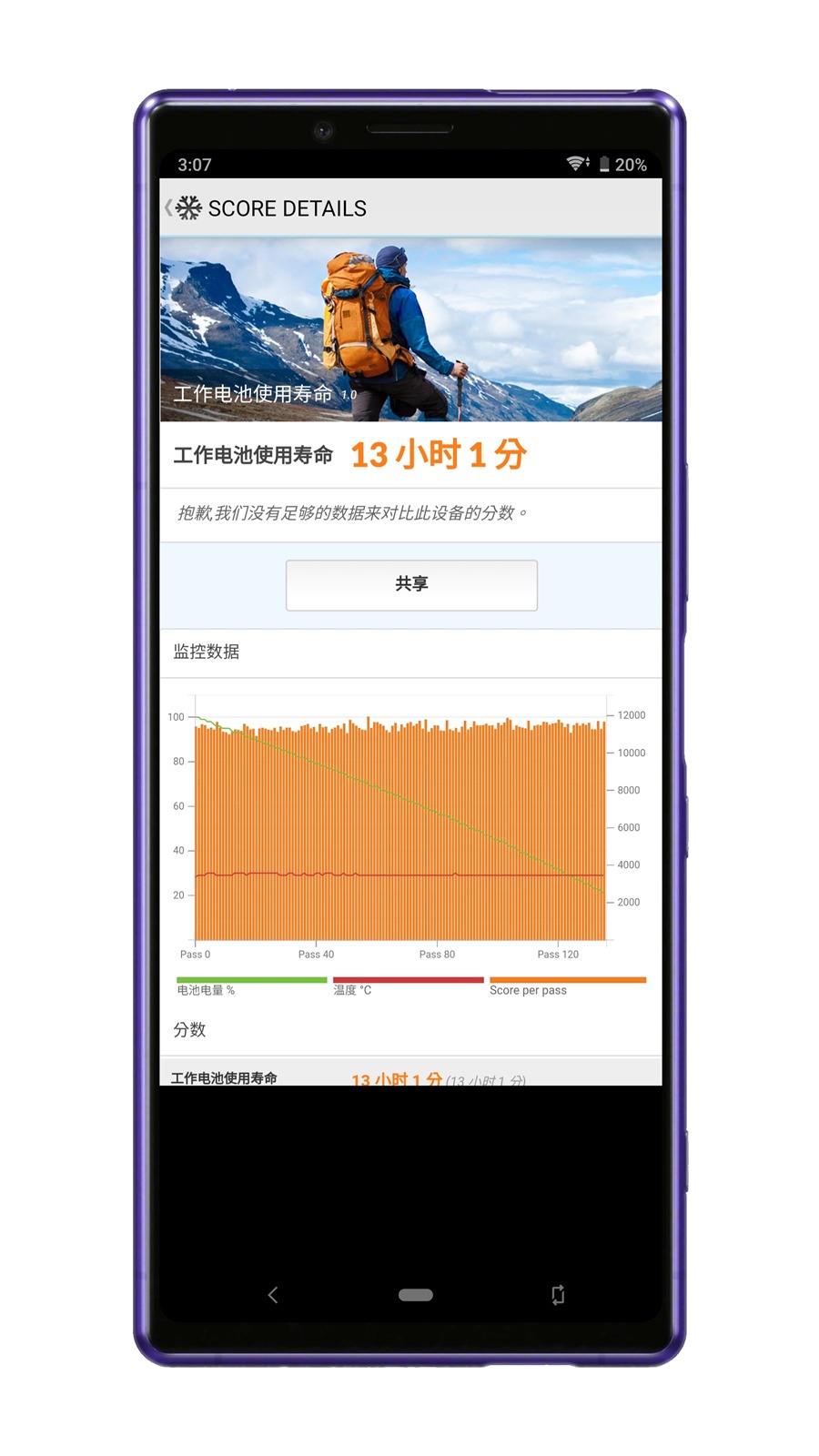Tap the system back arrow
This screenshot has width=819, height=1456.
272,1294
